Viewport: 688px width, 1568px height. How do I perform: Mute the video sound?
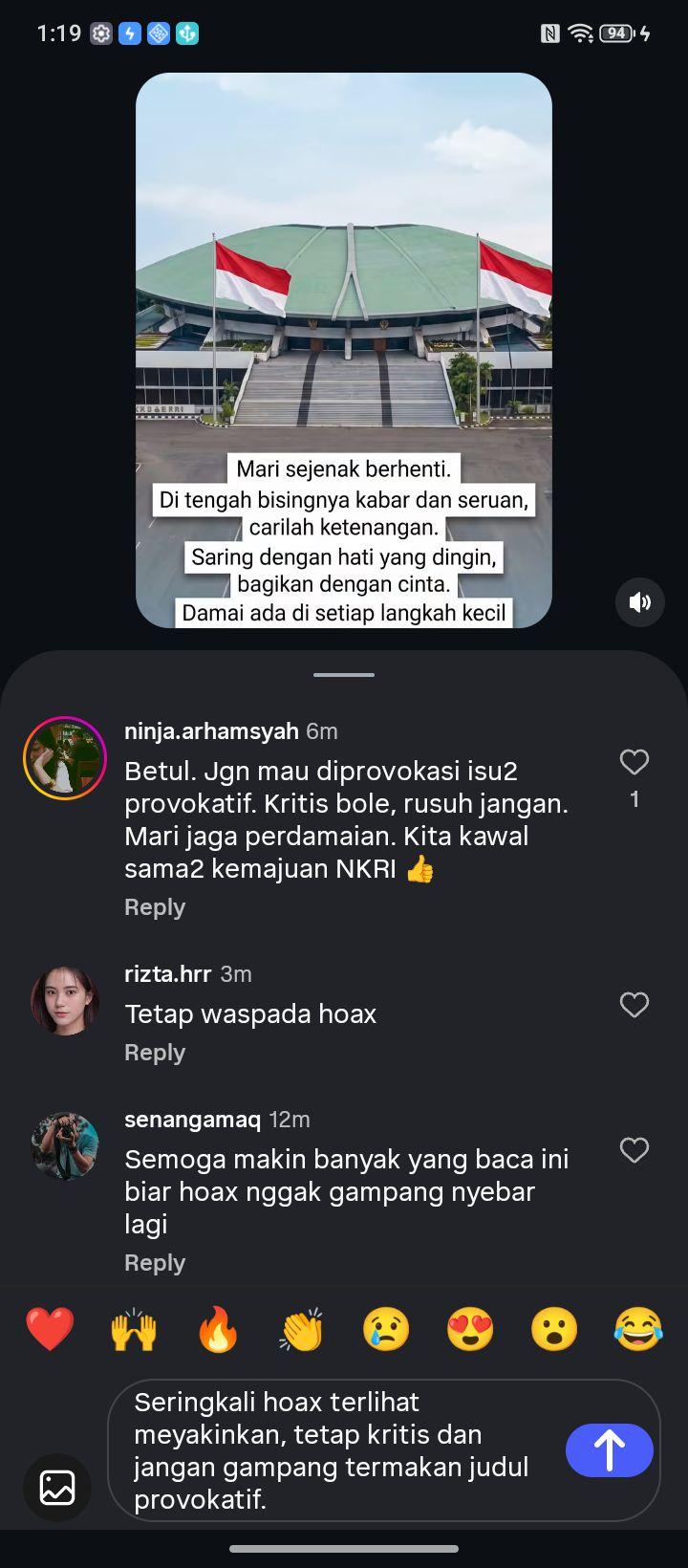tap(640, 601)
